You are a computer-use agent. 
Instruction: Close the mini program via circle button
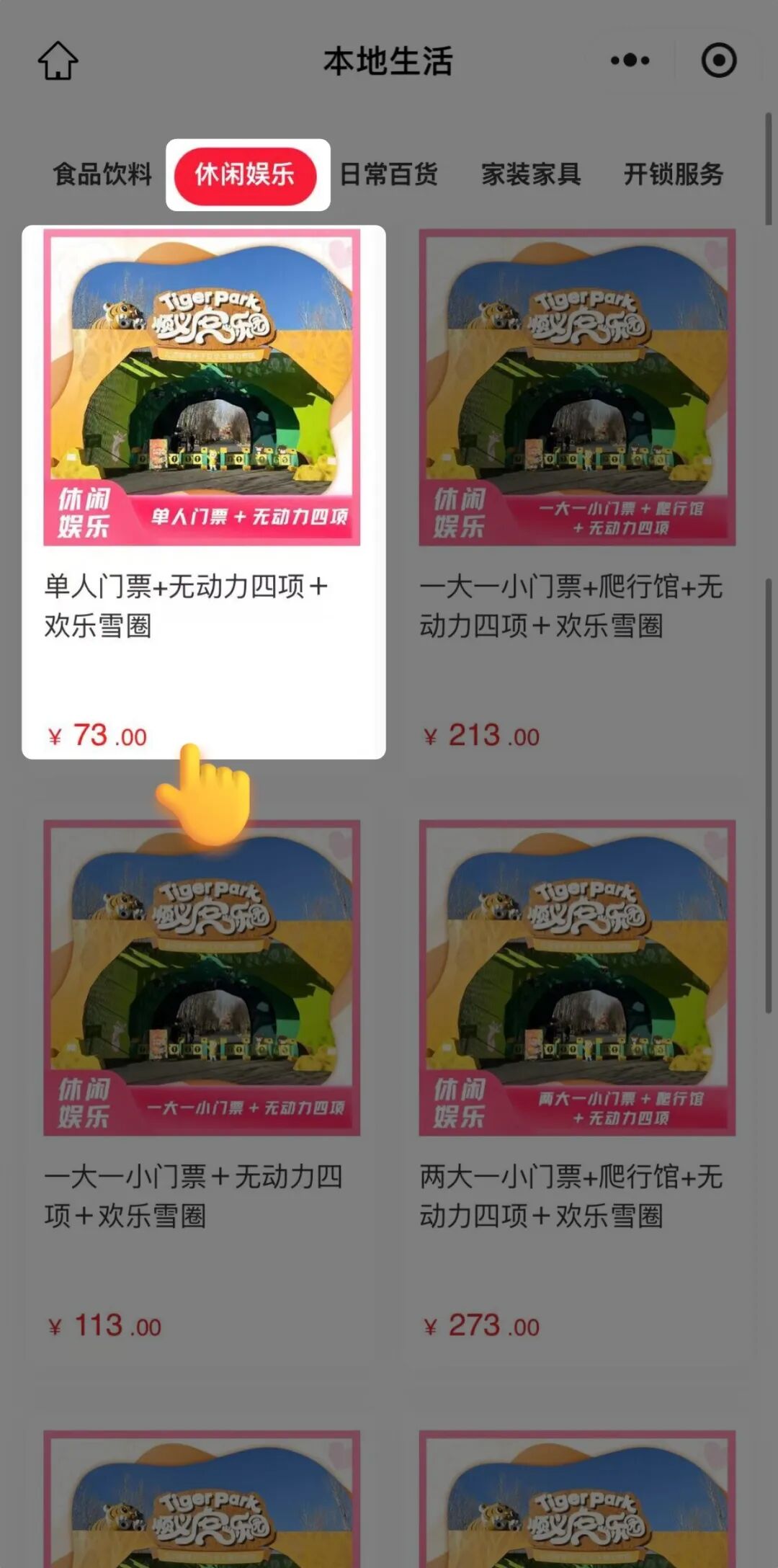point(718,61)
